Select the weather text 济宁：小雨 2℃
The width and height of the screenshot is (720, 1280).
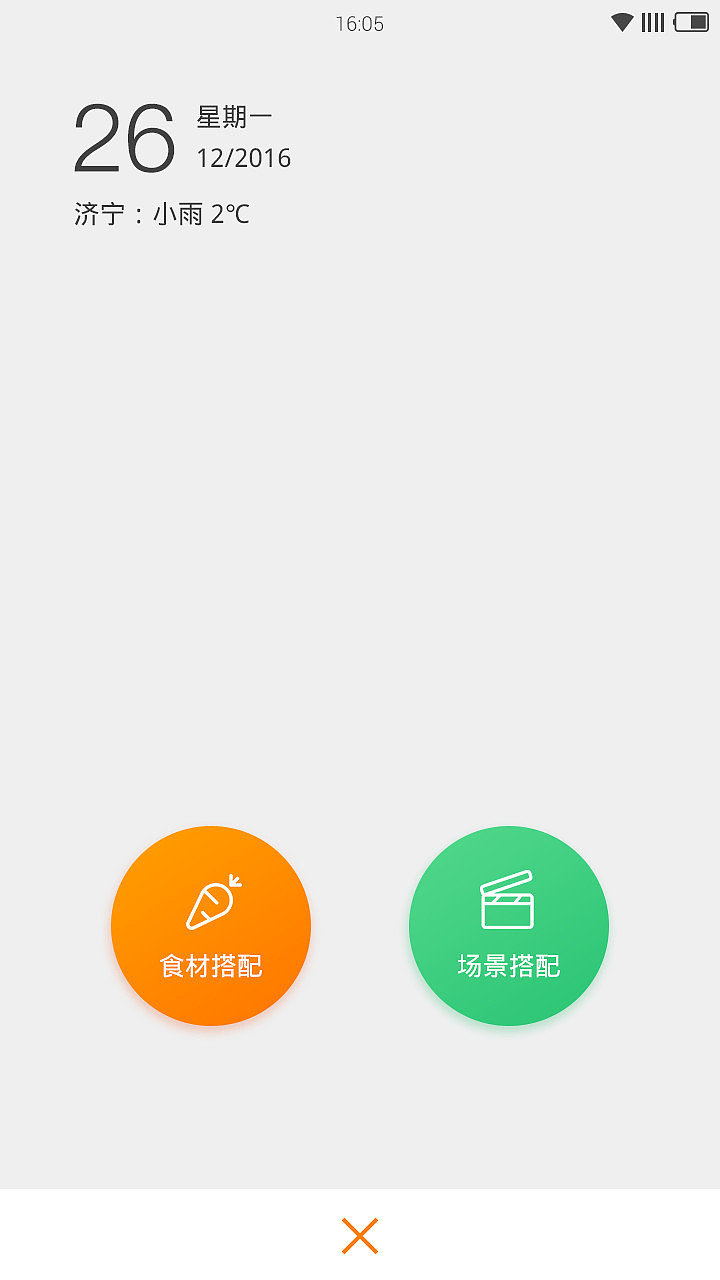[162, 213]
